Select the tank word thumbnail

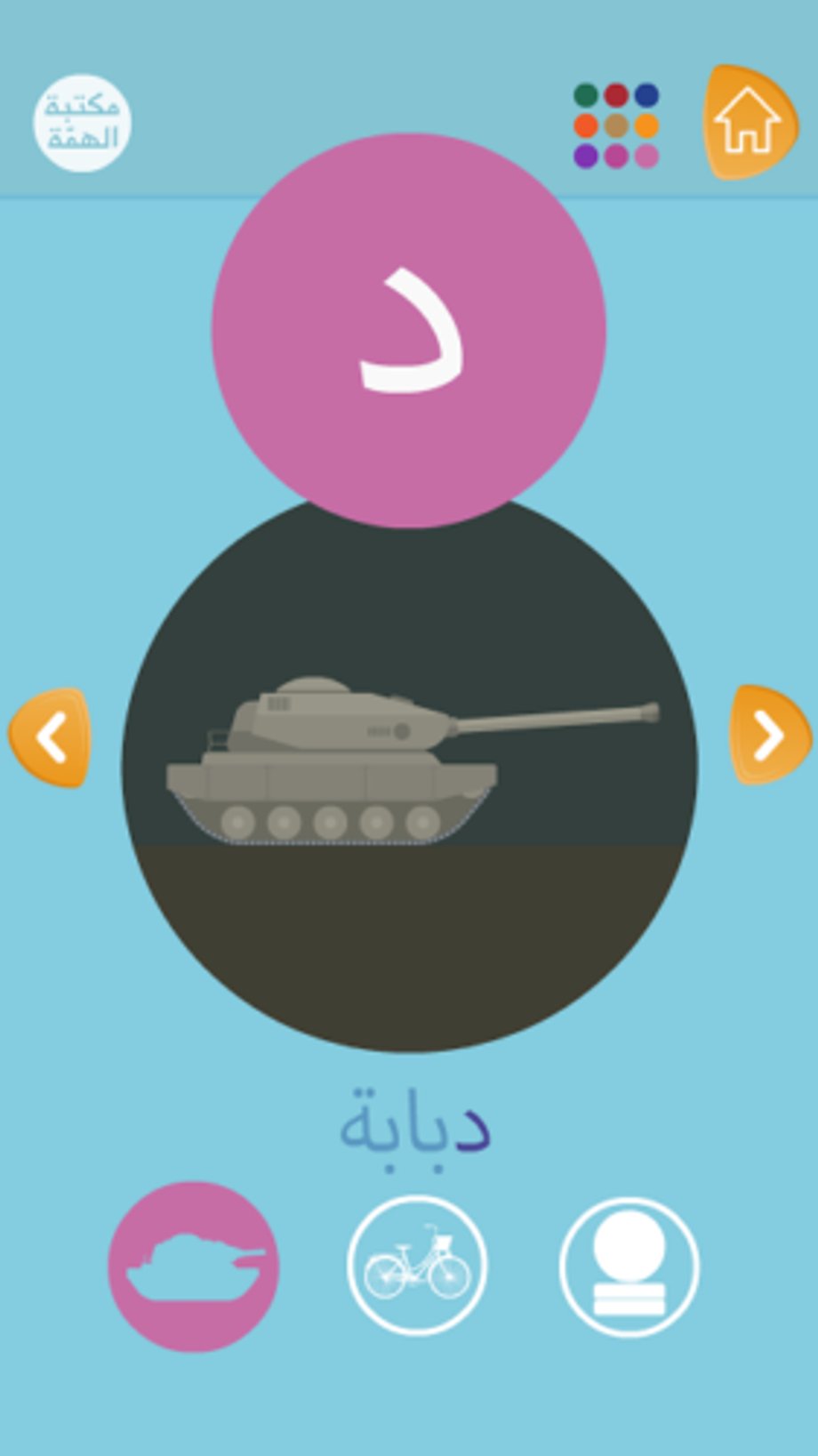[194, 1267]
